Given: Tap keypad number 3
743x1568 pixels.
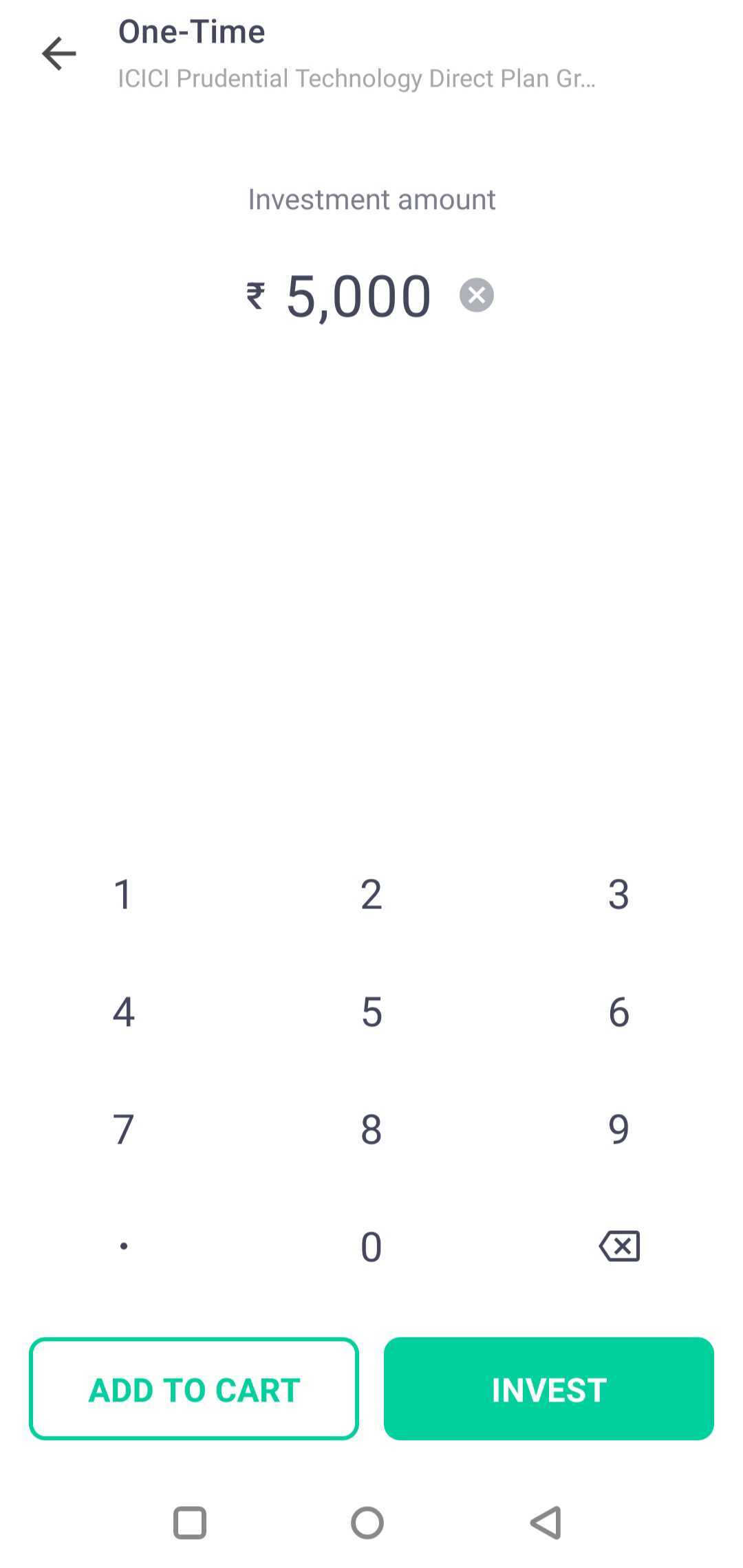Looking at the screenshot, I should [619, 895].
